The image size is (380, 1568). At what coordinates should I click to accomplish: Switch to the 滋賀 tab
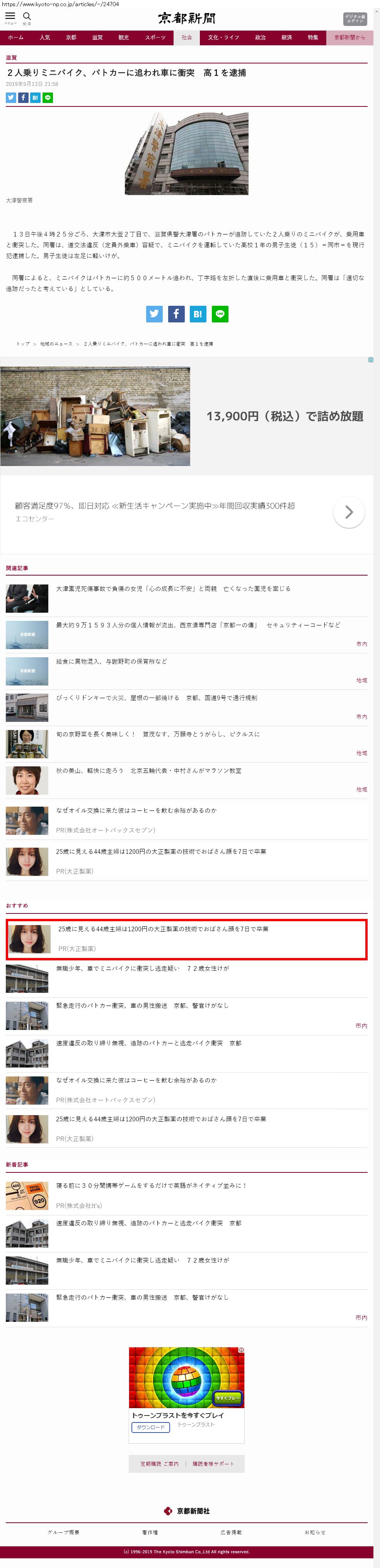pos(97,38)
